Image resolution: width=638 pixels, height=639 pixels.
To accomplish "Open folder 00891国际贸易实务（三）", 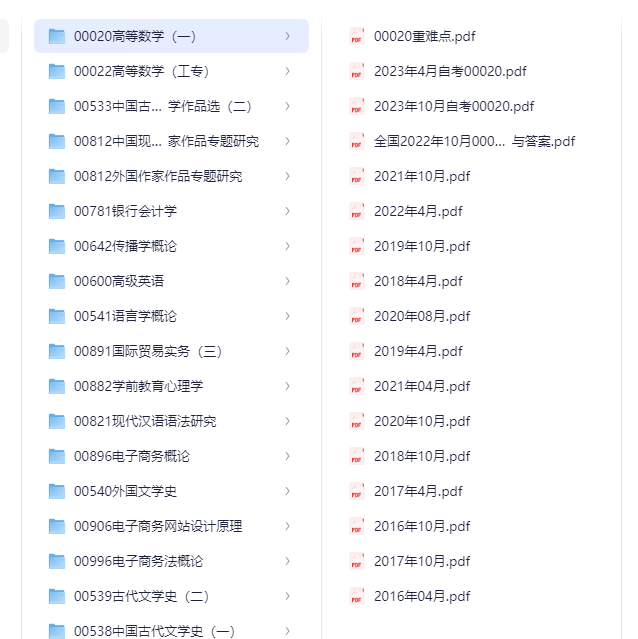I will click(171, 351).
